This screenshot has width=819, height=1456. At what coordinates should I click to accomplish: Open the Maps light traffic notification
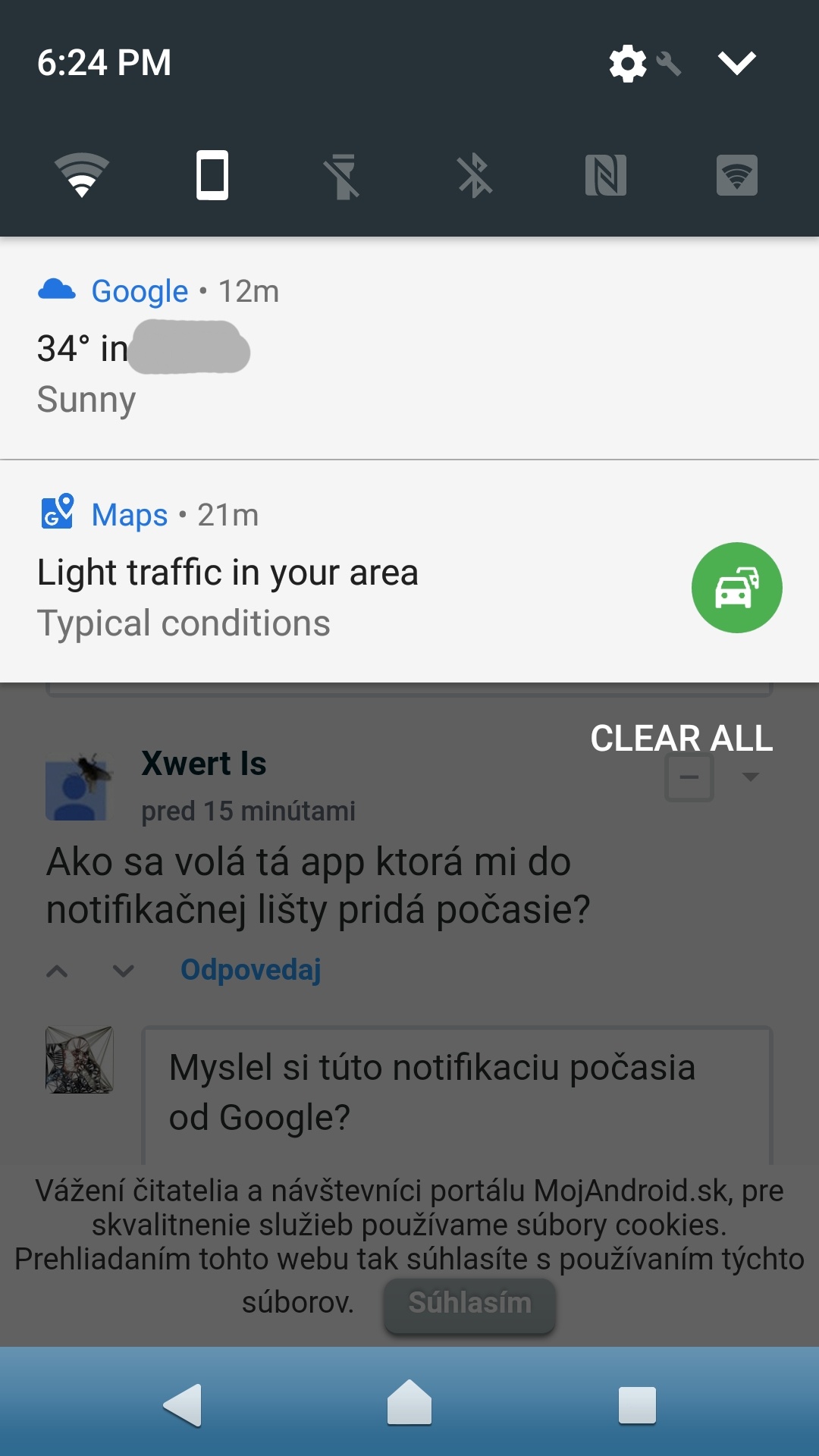[409, 571]
